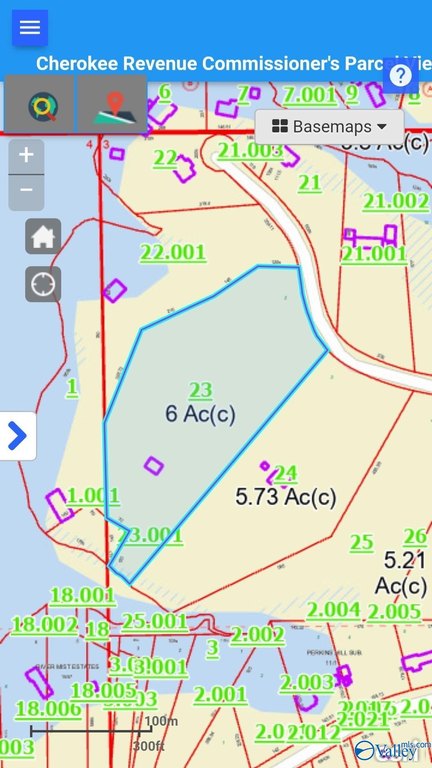Image resolution: width=432 pixels, height=768 pixels.
Task: Open the map location marker tool
Action: (112, 104)
